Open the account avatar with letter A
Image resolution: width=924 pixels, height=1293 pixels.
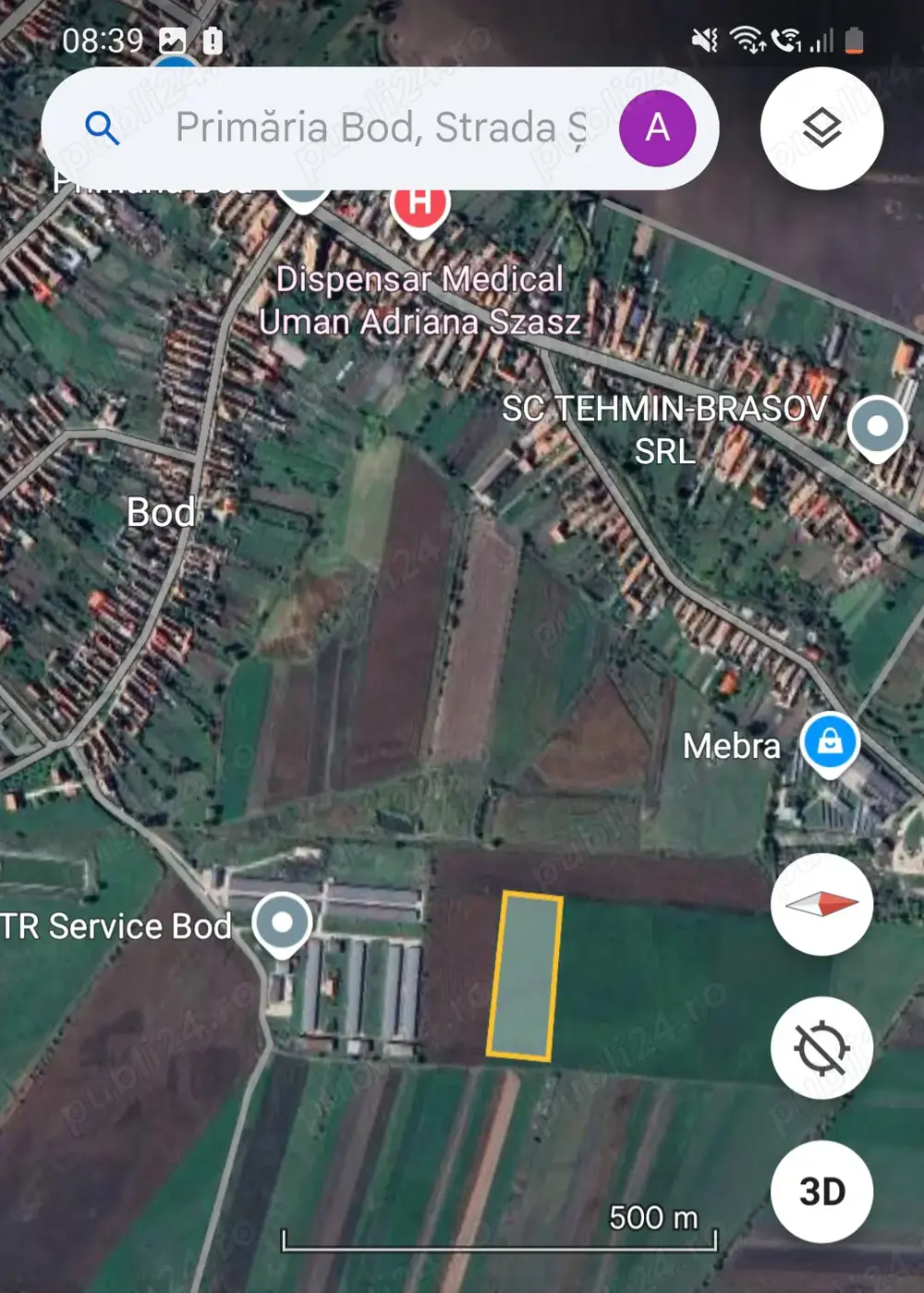(657, 128)
